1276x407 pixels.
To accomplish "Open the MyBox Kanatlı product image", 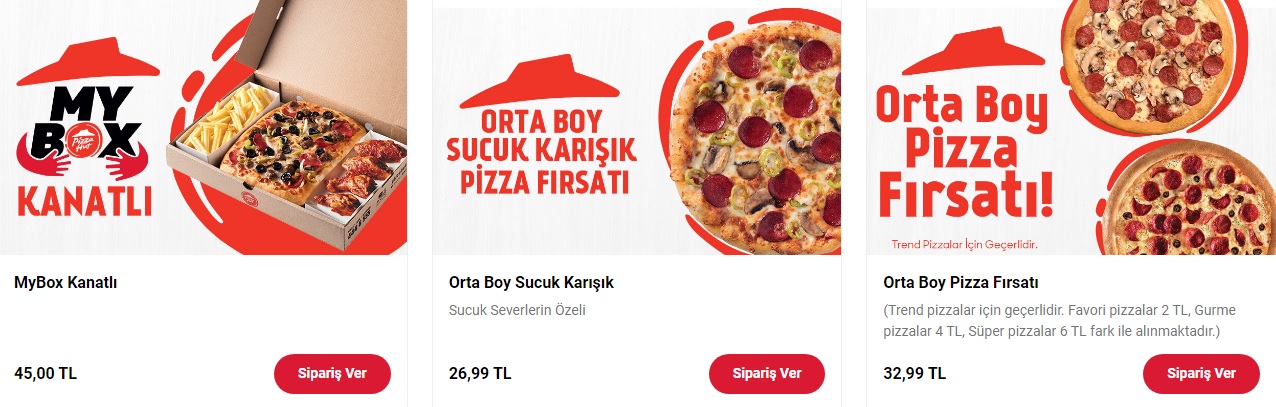I will pos(203,128).
